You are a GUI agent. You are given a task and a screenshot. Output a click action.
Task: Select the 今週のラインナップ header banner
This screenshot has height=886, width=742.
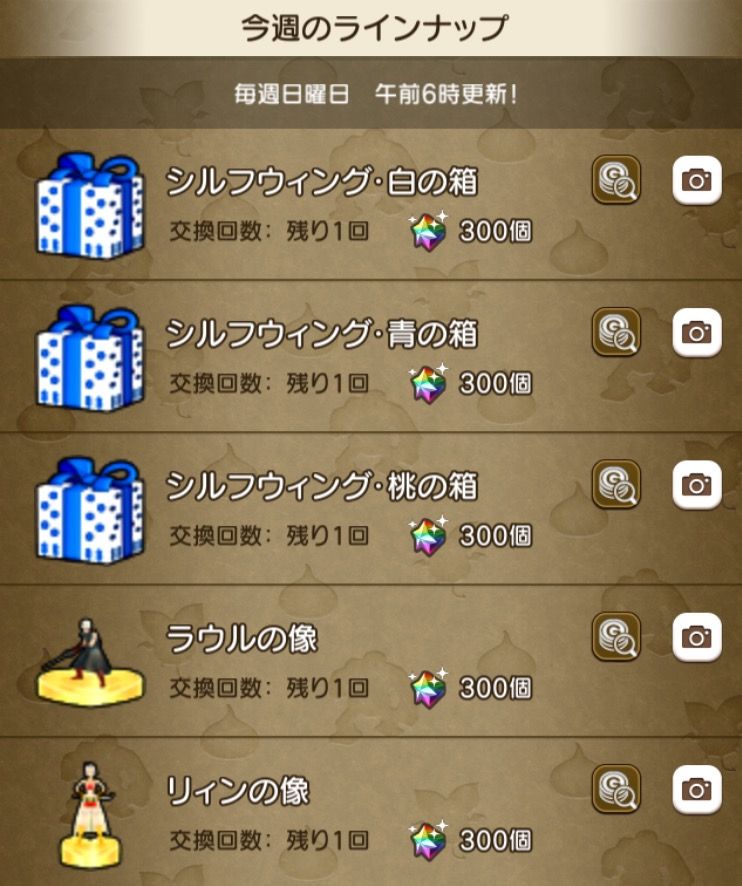click(x=371, y=27)
